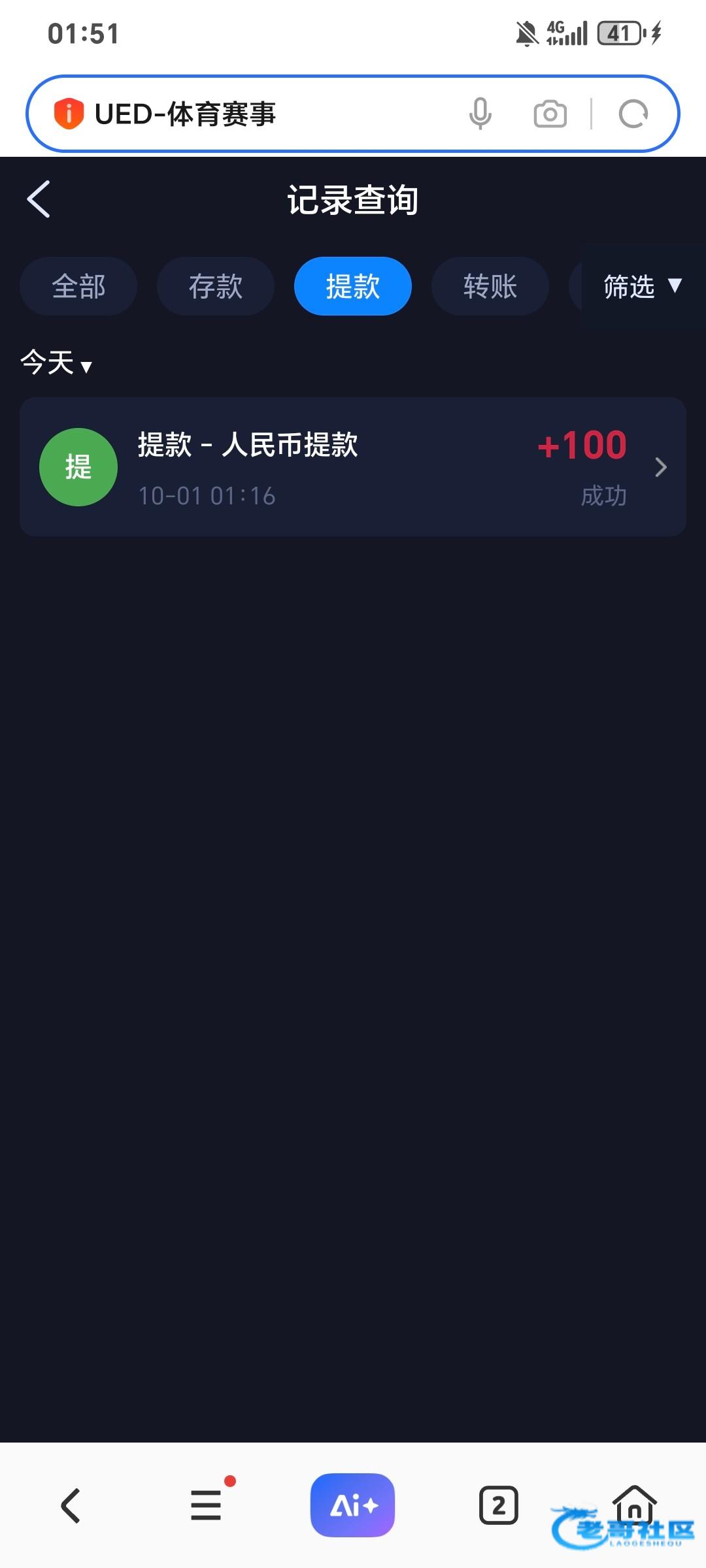Switch to the 转账 tab
This screenshot has height=1568, width=706.
tap(490, 286)
